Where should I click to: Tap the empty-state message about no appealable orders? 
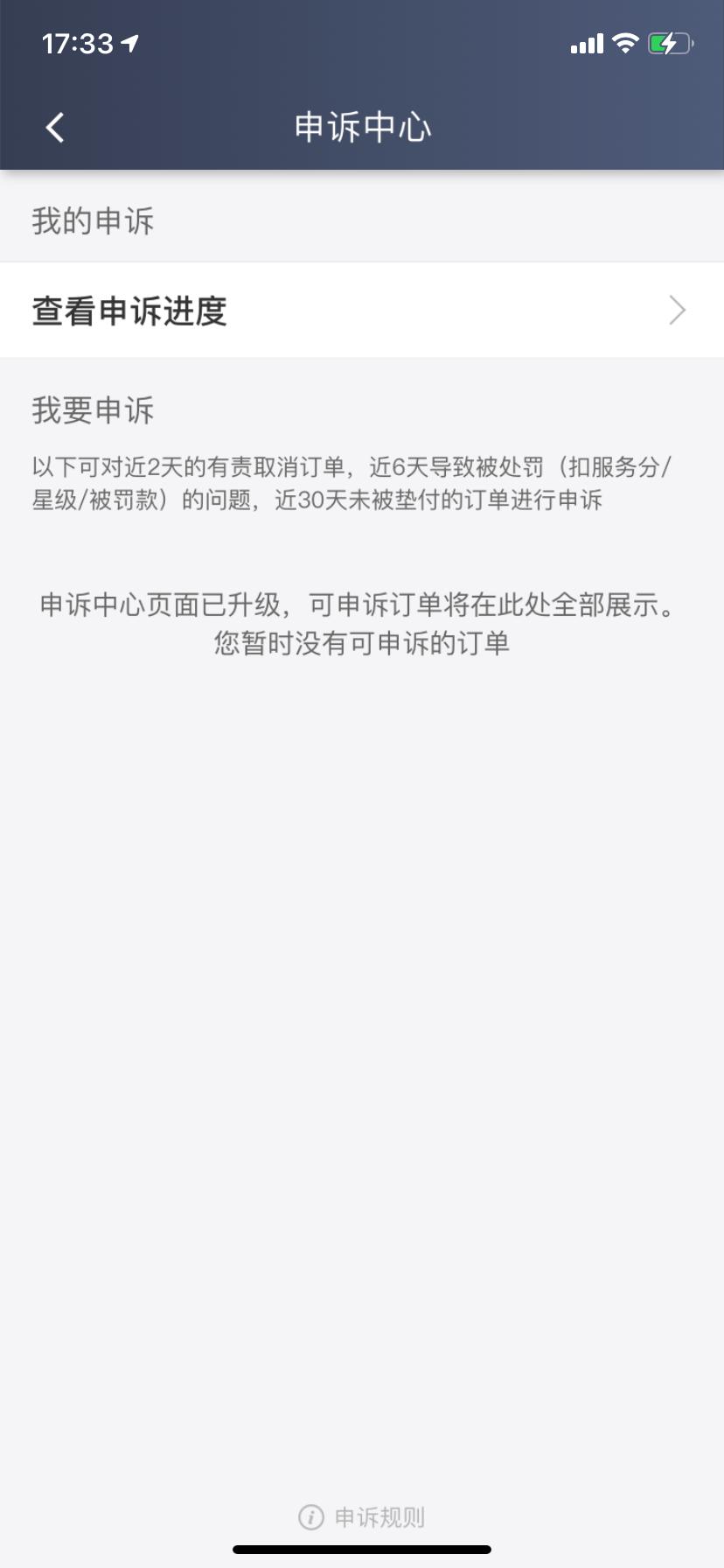[x=362, y=623]
